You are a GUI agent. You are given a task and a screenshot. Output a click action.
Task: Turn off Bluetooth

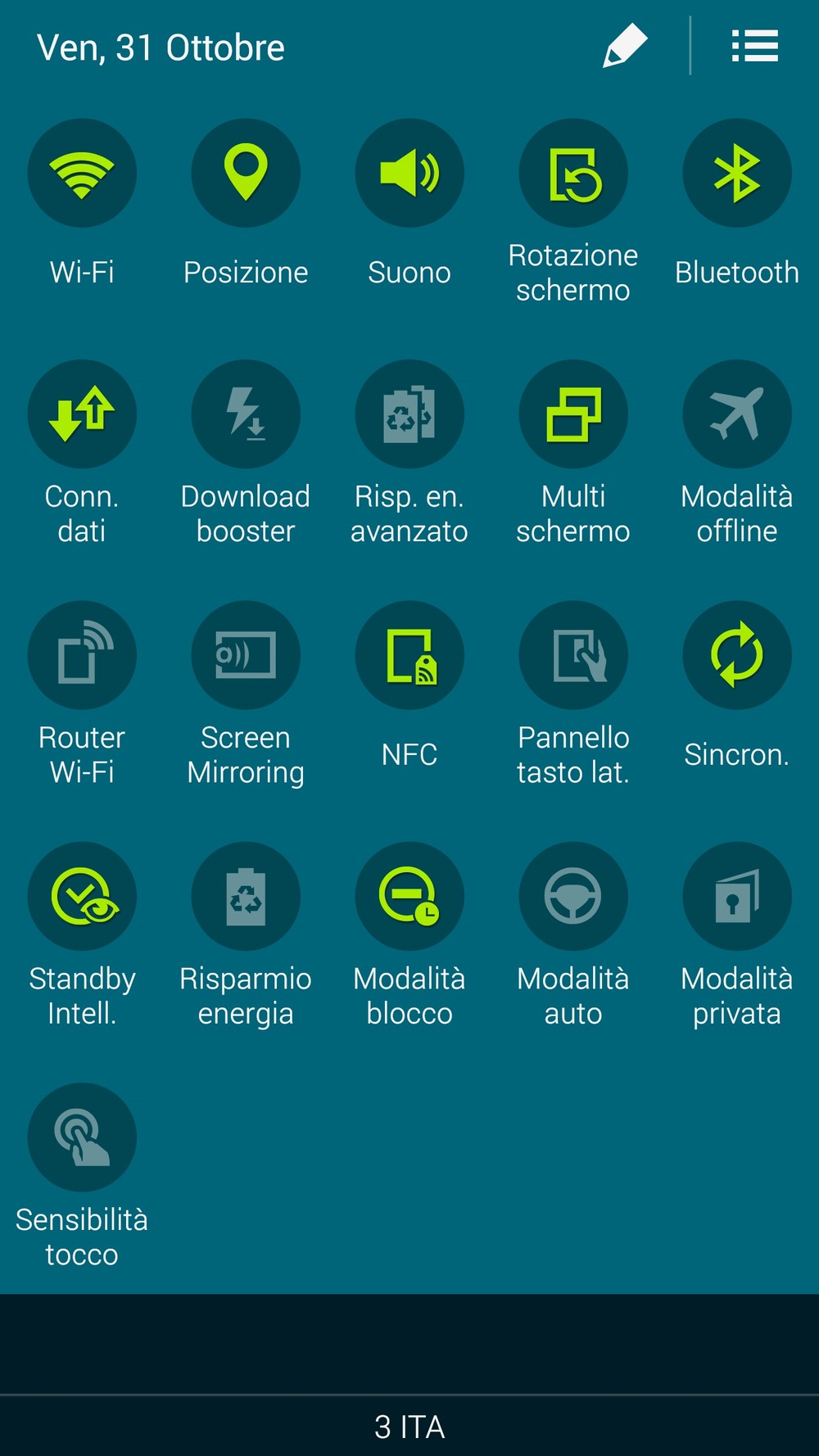click(737, 173)
